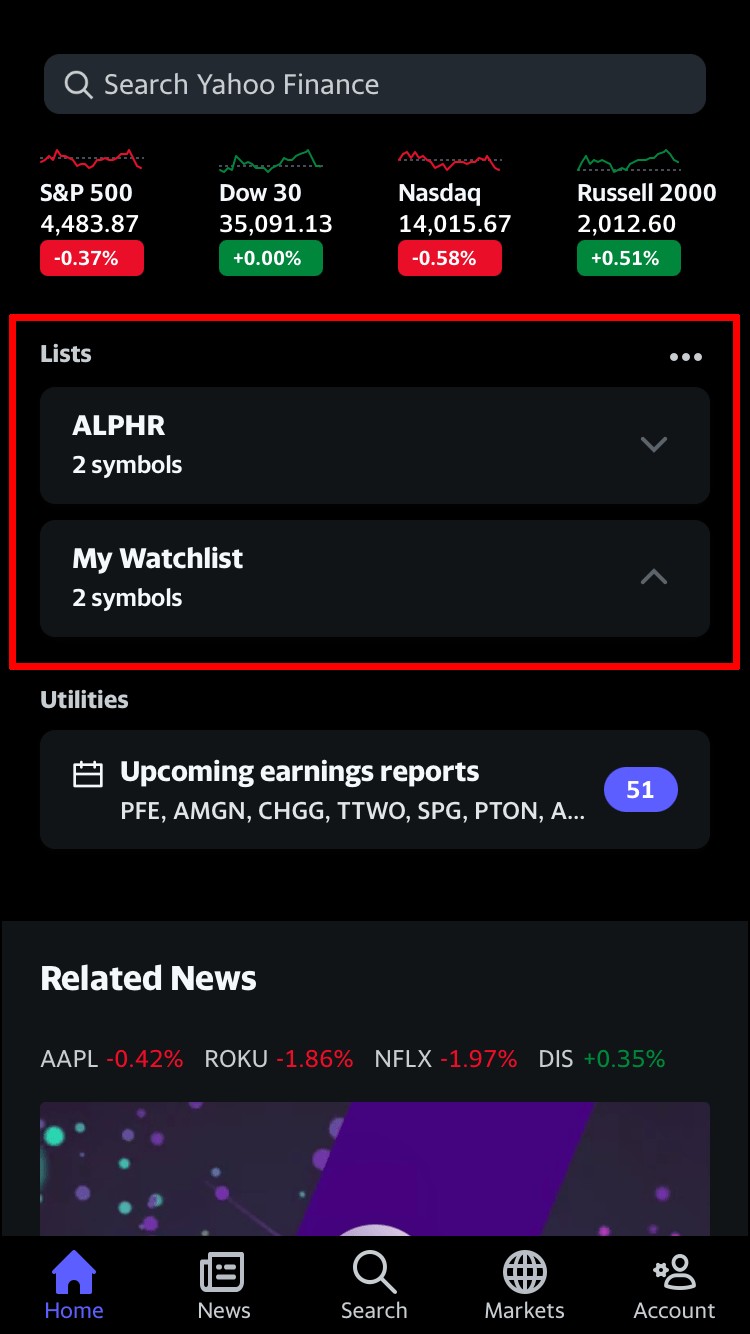Open the Lists three-dot menu

tap(685, 357)
